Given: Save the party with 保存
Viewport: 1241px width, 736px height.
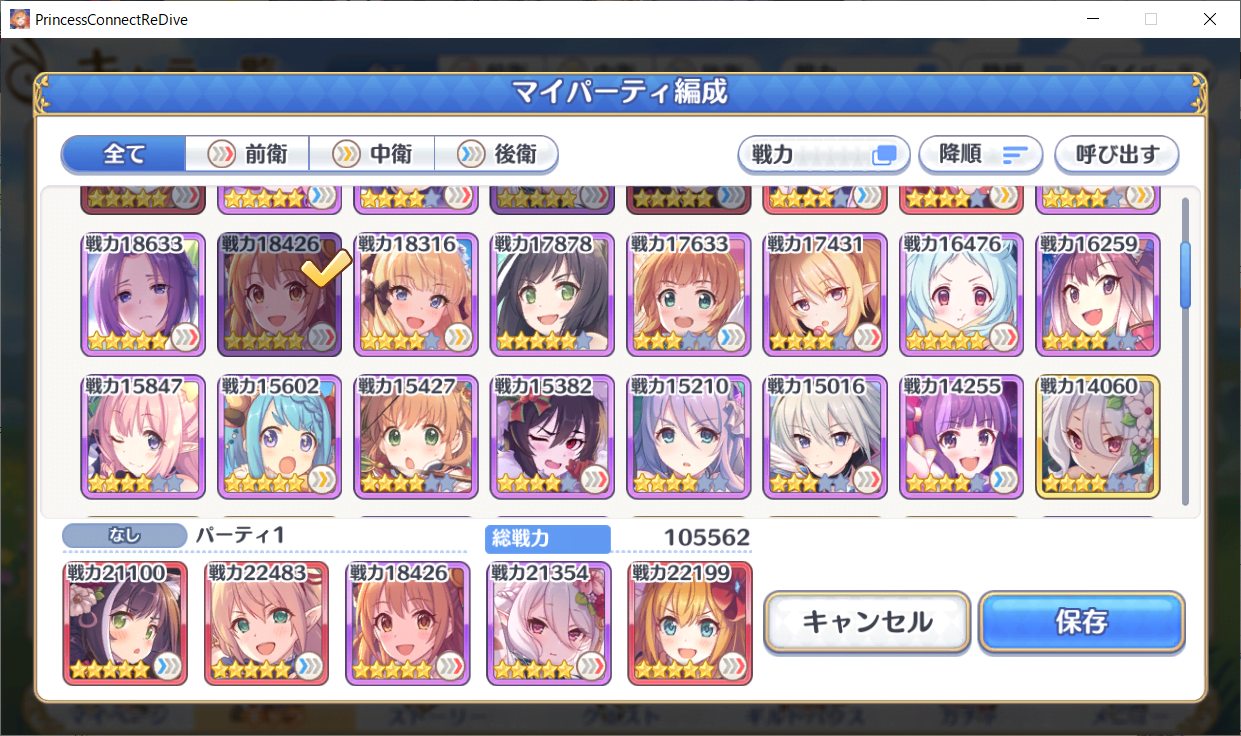Looking at the screenshot, I should (1081, 622).
